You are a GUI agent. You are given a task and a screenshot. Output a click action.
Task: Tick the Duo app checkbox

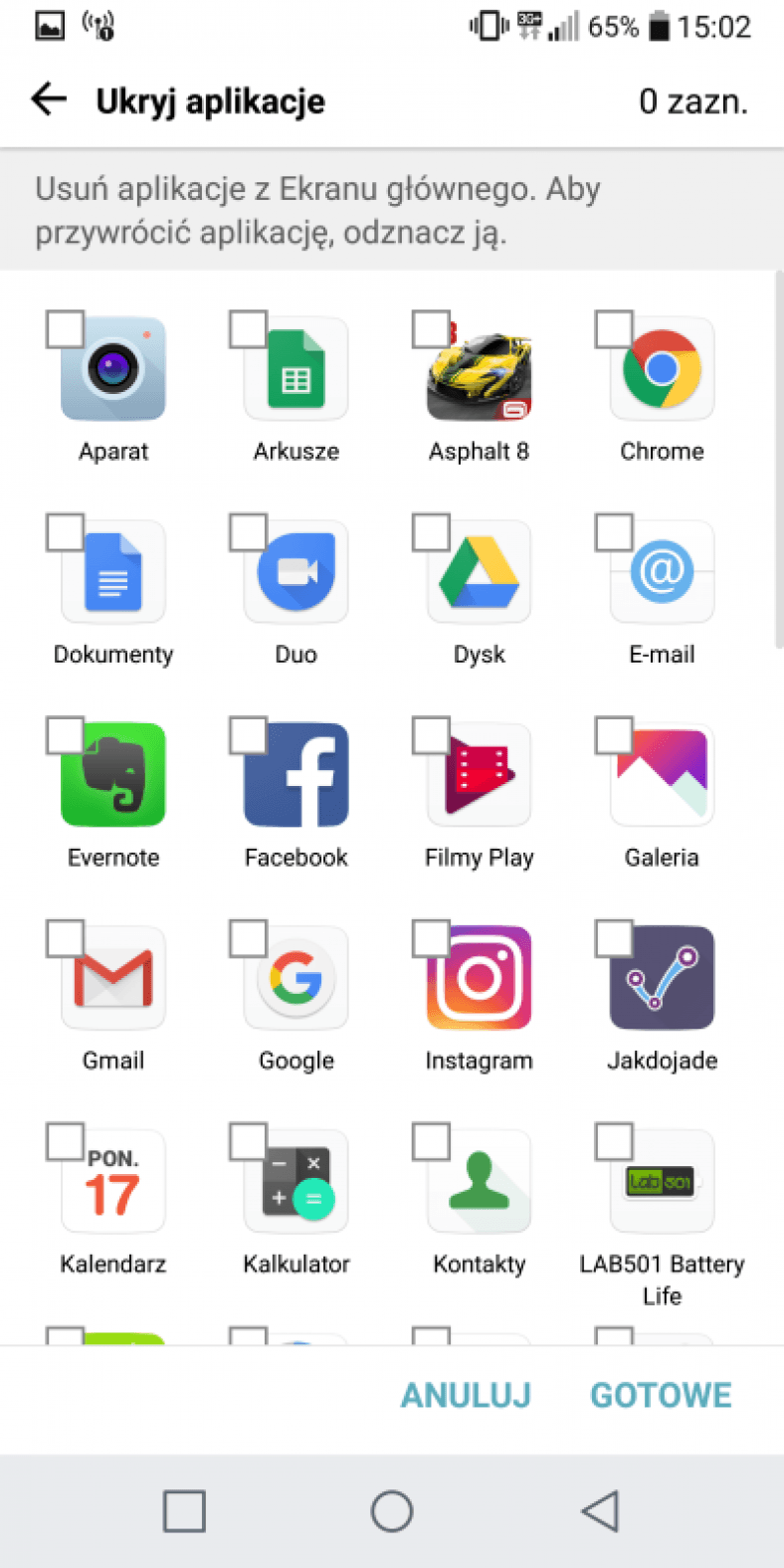248,532
